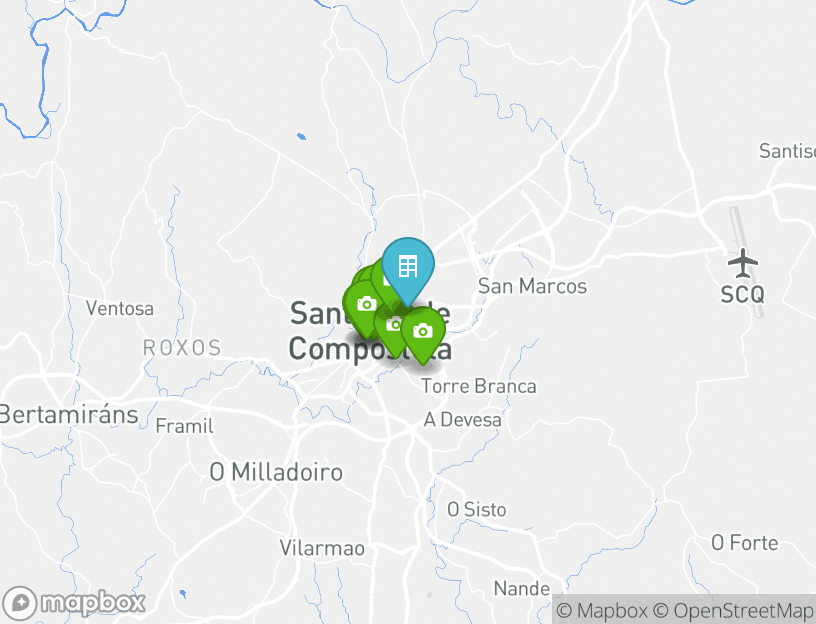
Task: Open the green camera pin over the word Santiago
Action: [x=364, y=304]
